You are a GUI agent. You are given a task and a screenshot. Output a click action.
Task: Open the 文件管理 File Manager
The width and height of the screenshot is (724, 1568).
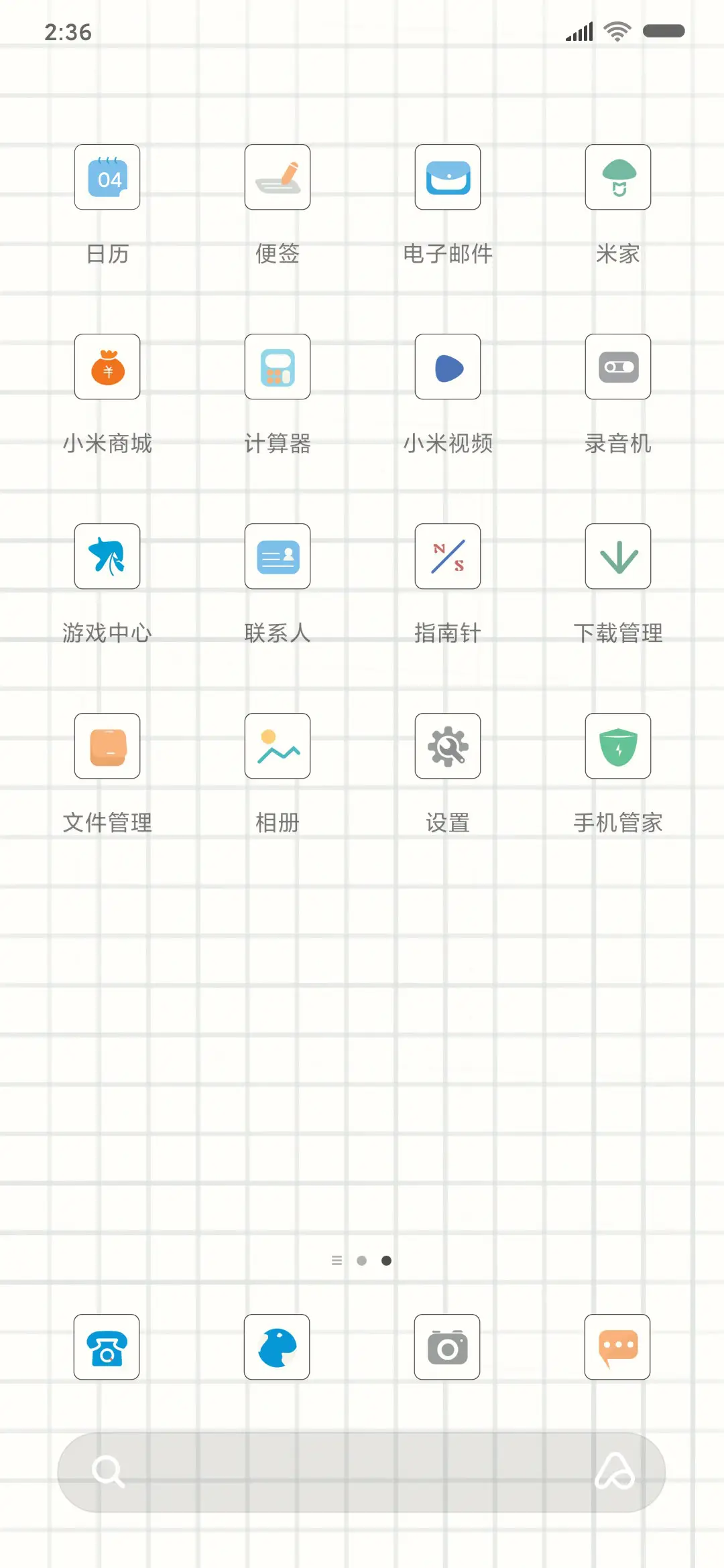[x=107, y=746]
